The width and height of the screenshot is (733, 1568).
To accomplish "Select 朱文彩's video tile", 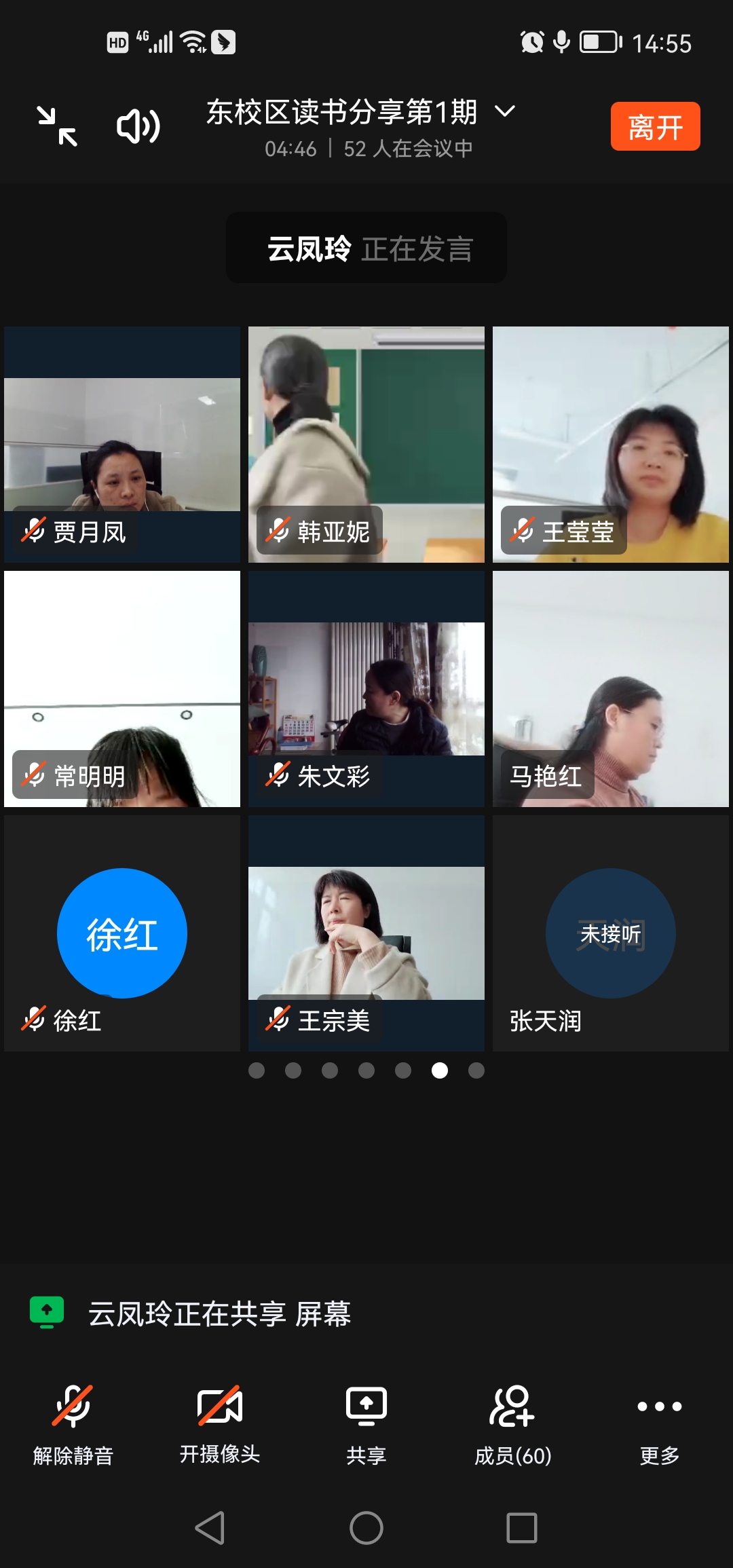I will [x=366, y=689].
